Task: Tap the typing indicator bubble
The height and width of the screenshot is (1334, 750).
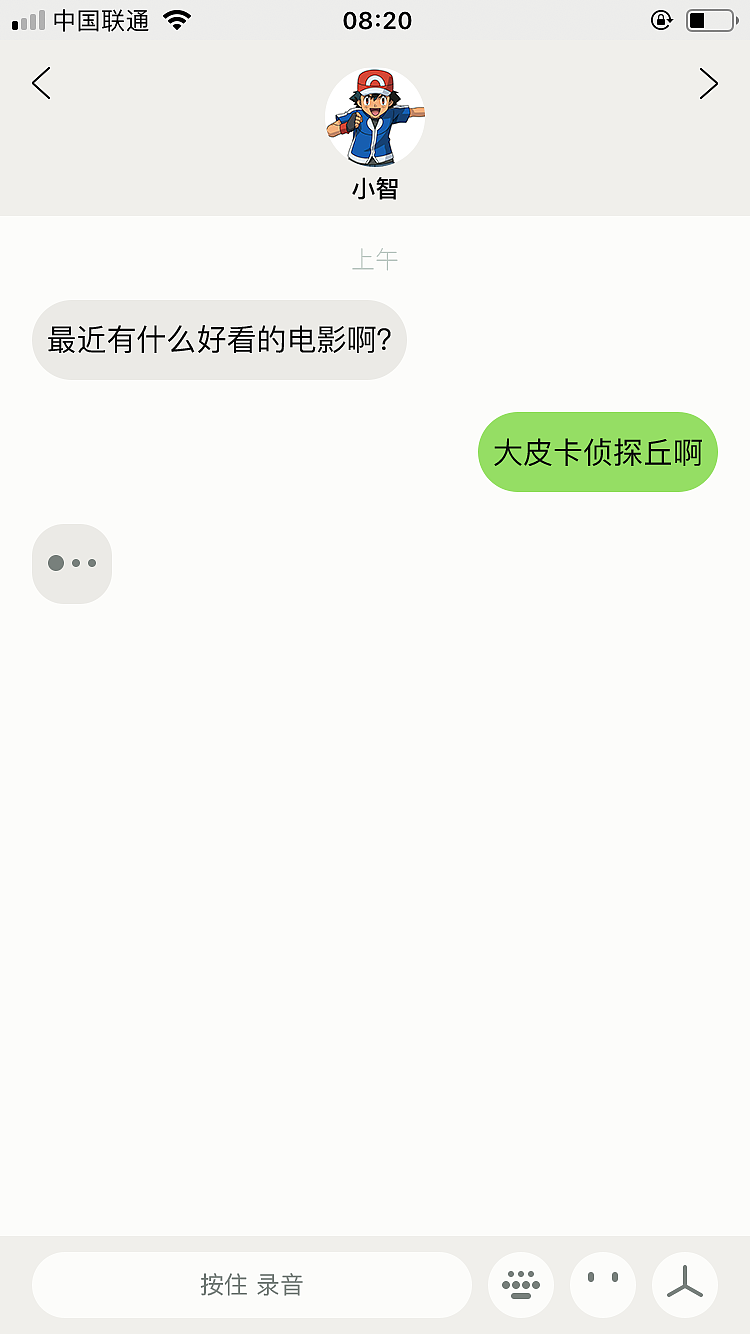Action: click(71, 564)
